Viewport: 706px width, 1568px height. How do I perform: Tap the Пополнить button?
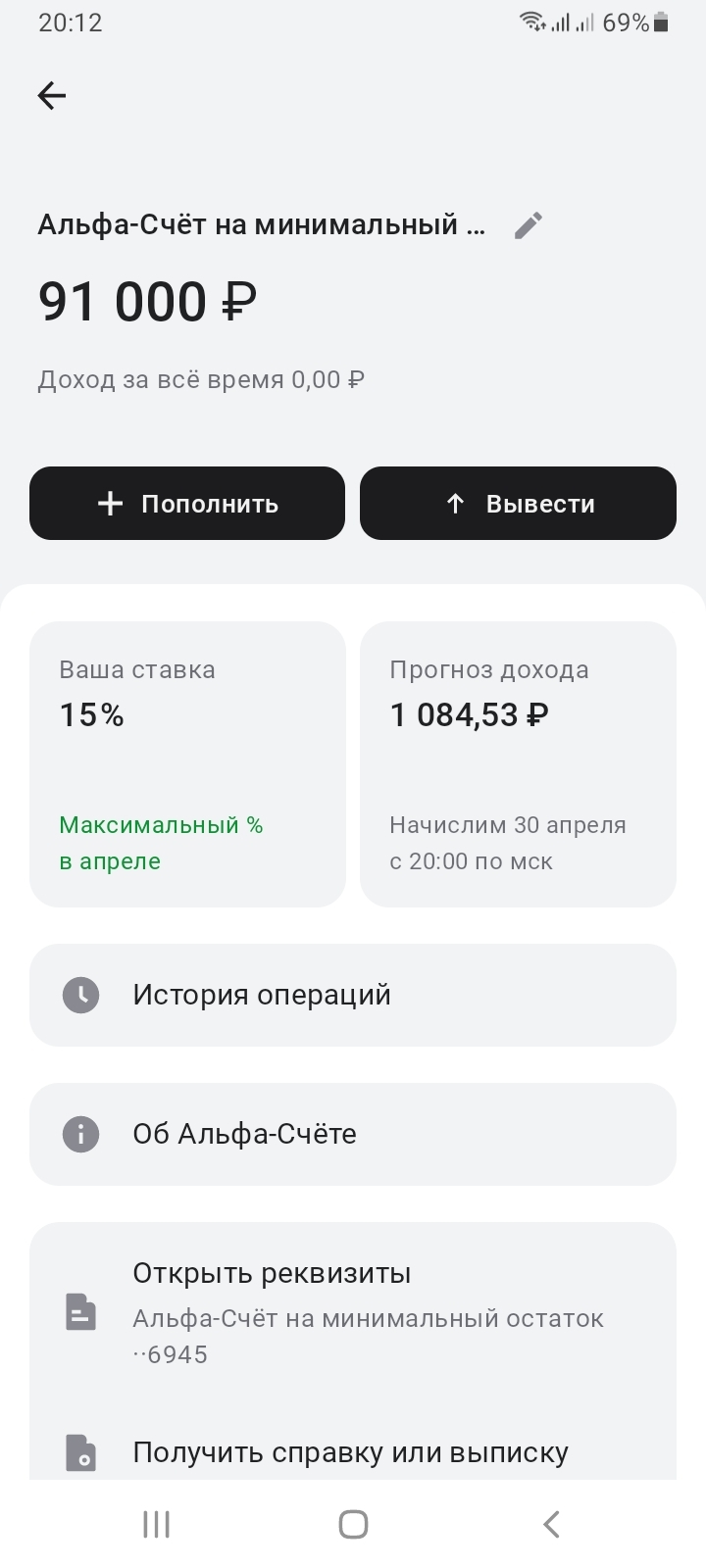coord(187,504)
